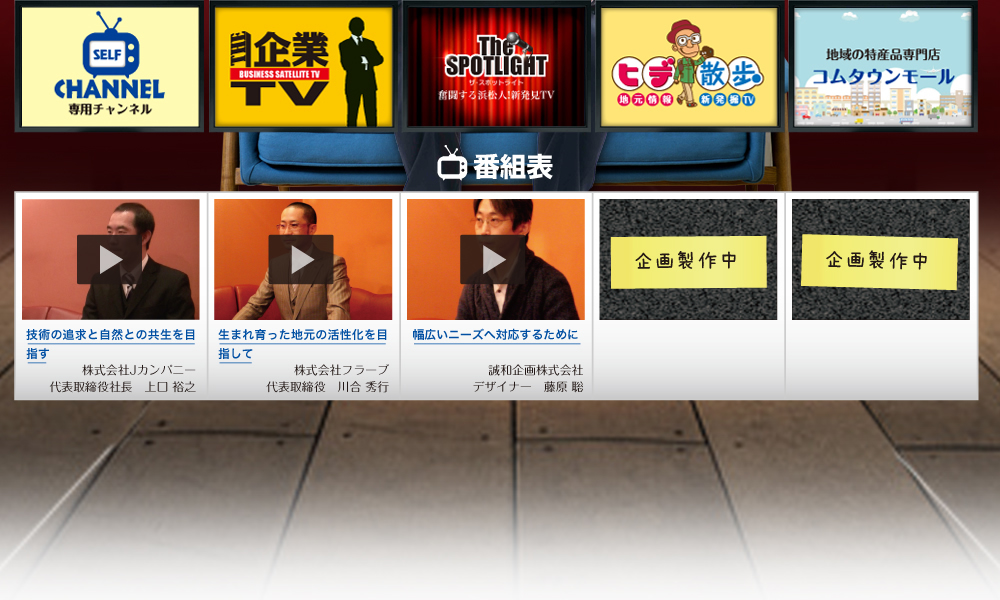Open The Spotlight 浜松人新発見TV channel
Image resolution: width=1000 pixels, height=600 pixels.
pos(496,66)
